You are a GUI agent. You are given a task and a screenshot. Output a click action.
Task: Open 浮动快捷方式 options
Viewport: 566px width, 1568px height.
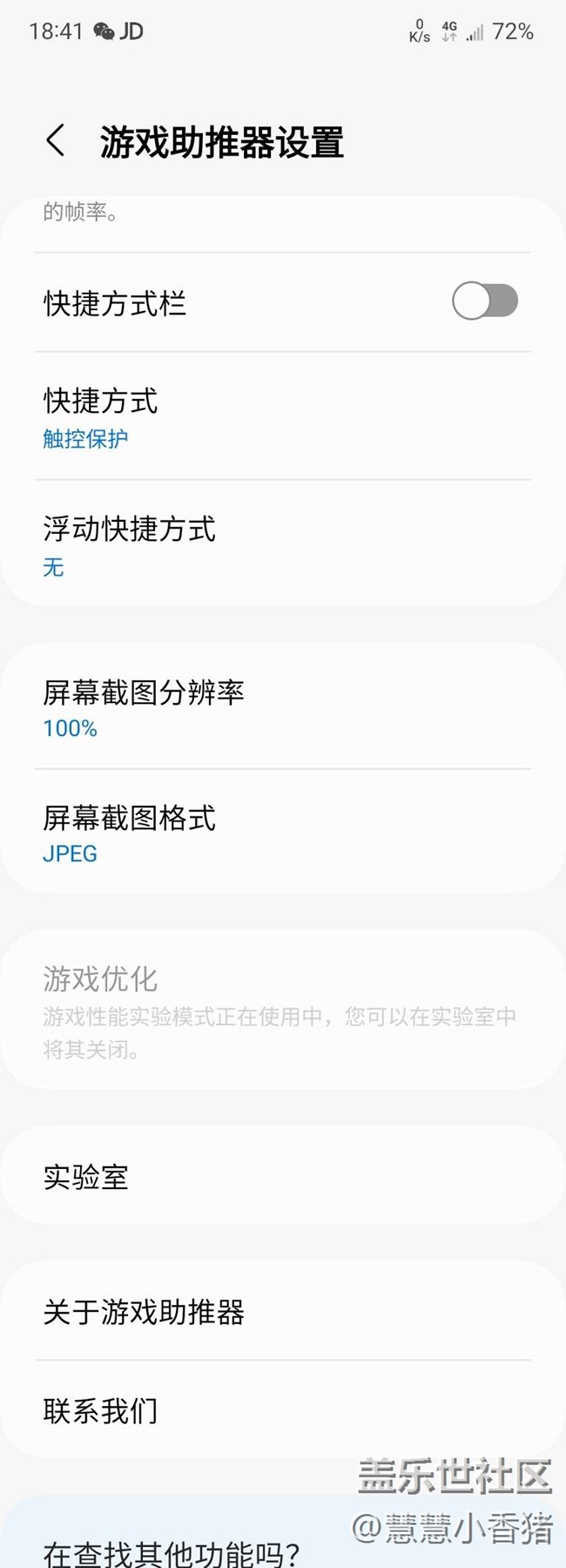pyautogui.click(x=282, y=544)
